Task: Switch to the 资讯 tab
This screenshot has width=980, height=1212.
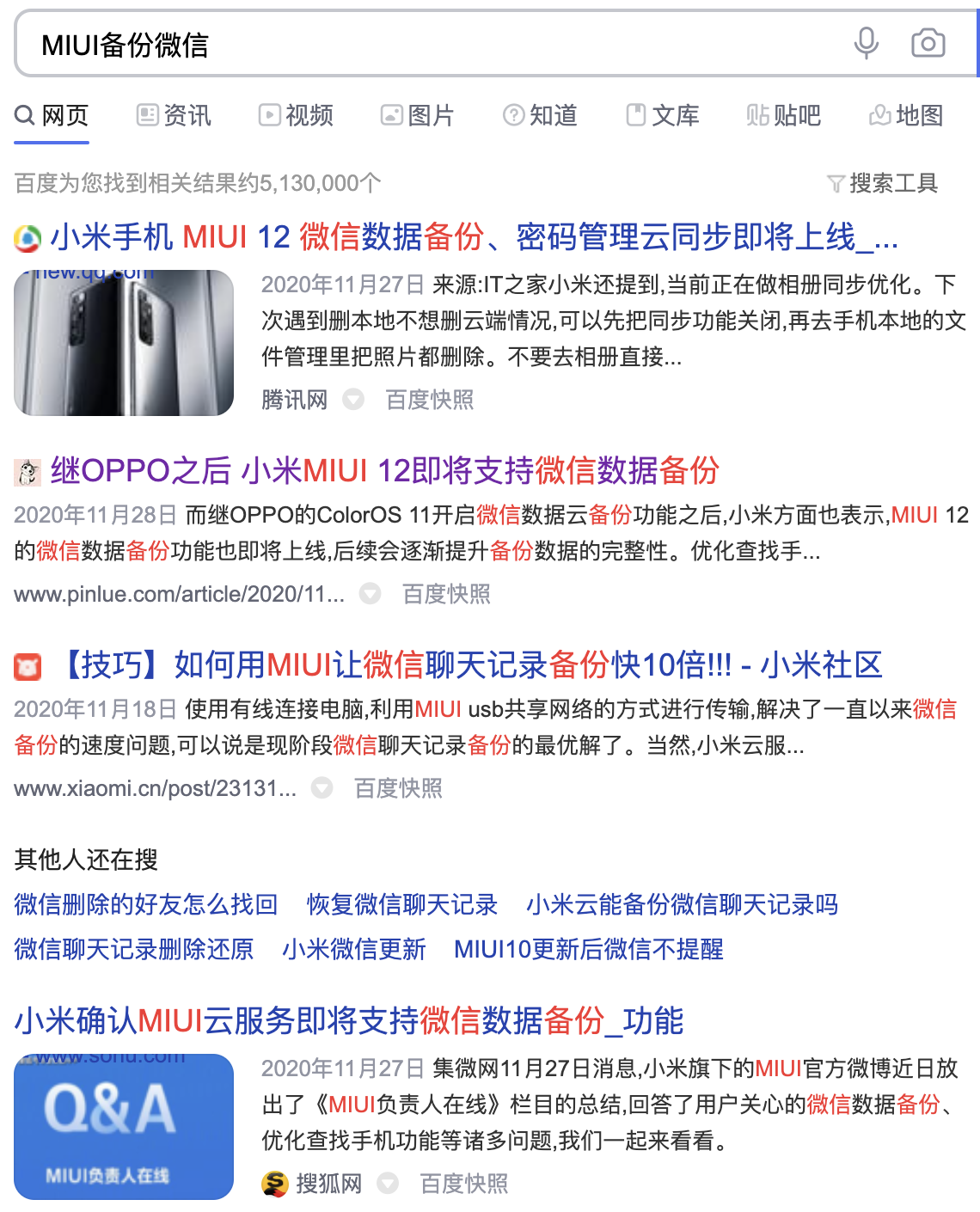Action: tap(174, 115)
